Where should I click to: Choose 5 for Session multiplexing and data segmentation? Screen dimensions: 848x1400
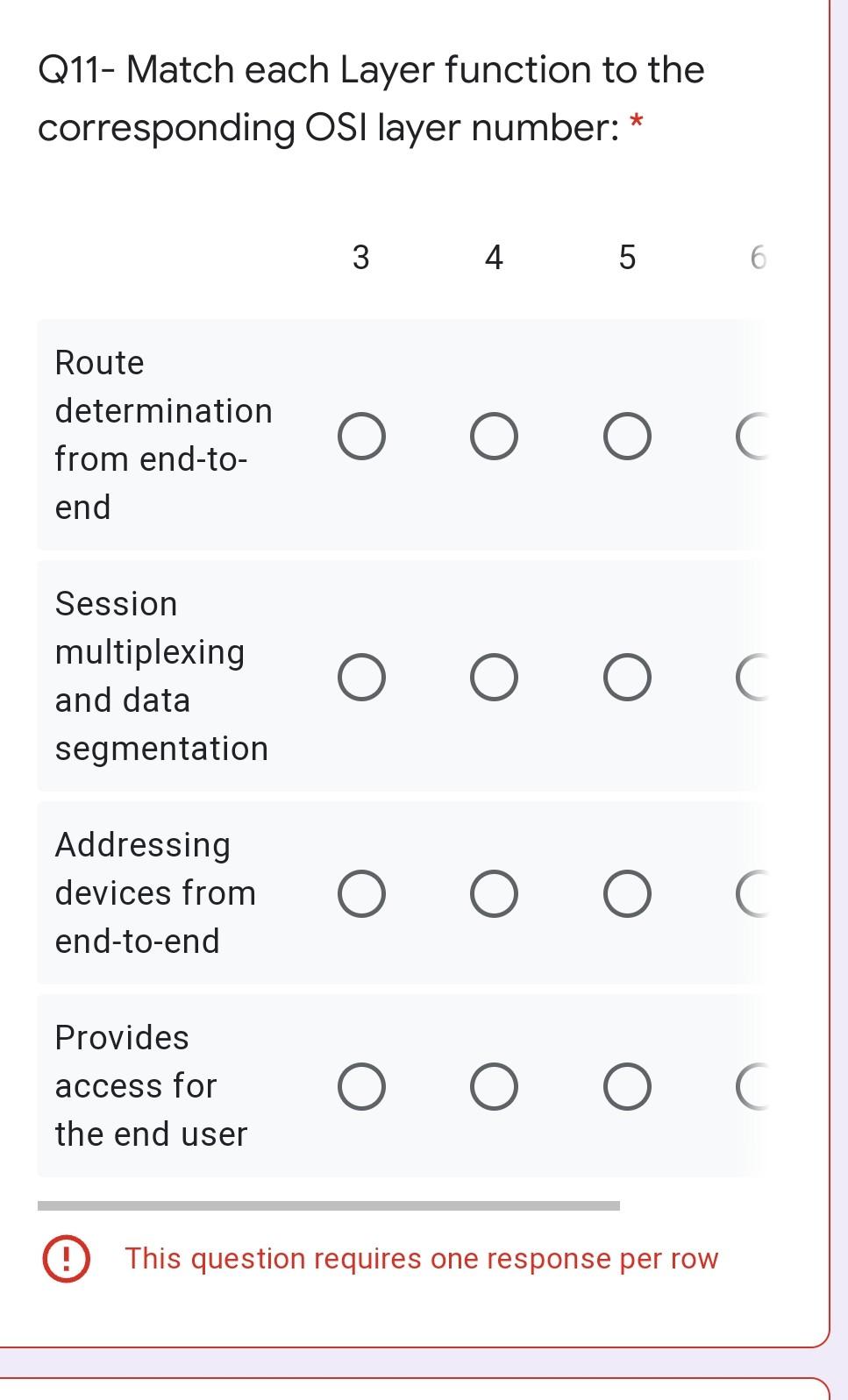[627, 678]
